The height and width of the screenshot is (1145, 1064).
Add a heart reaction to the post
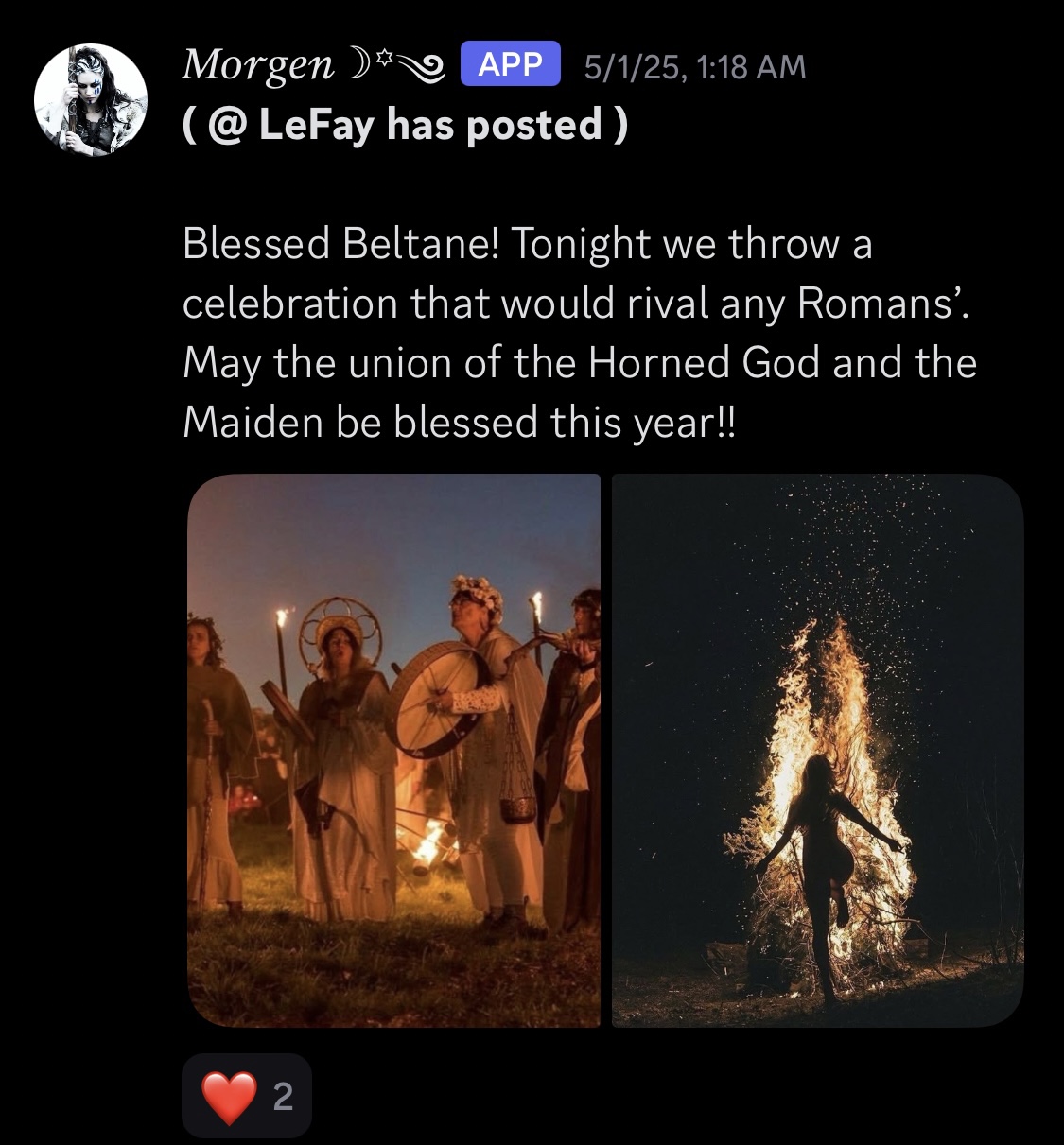coord(247,1096)
